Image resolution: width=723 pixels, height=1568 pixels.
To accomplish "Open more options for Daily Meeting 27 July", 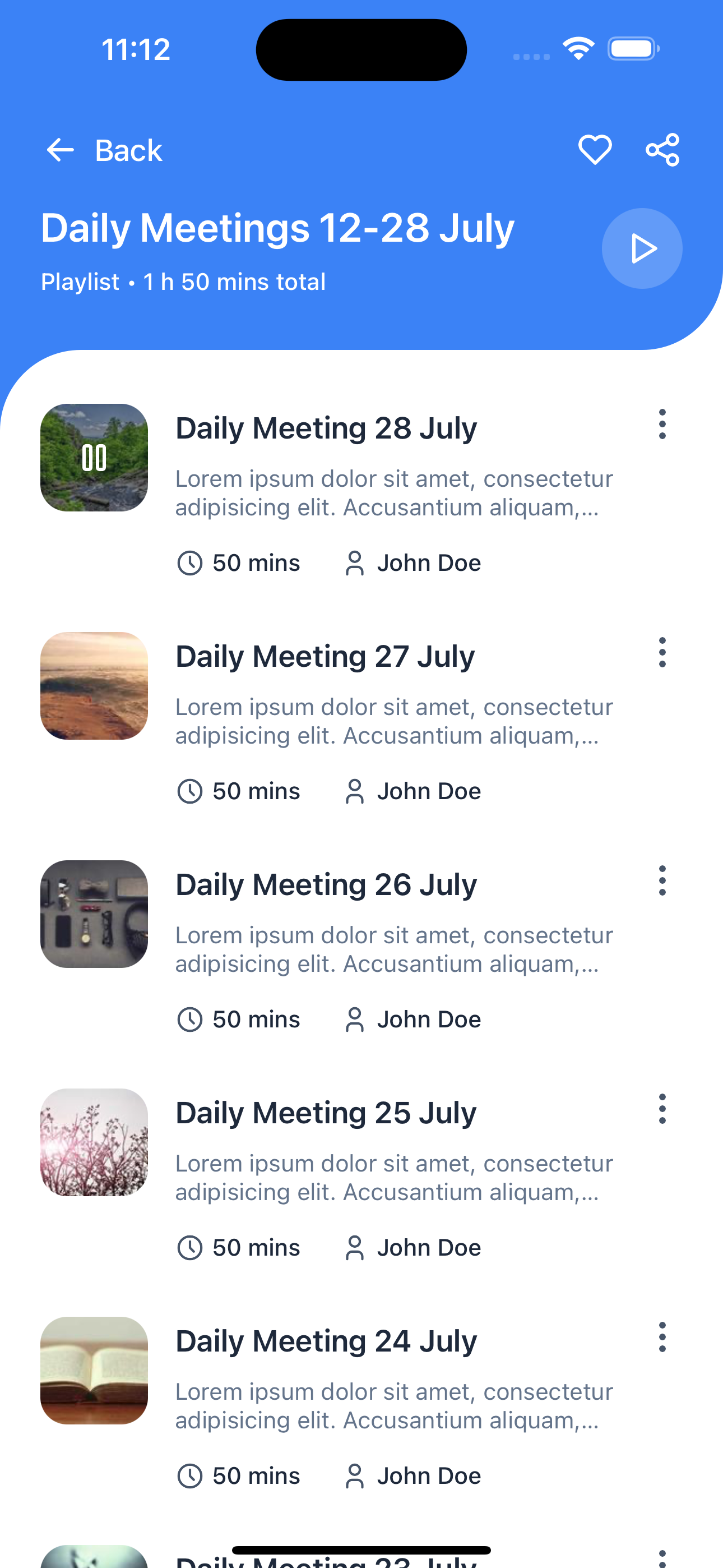I will pos(662,653).
